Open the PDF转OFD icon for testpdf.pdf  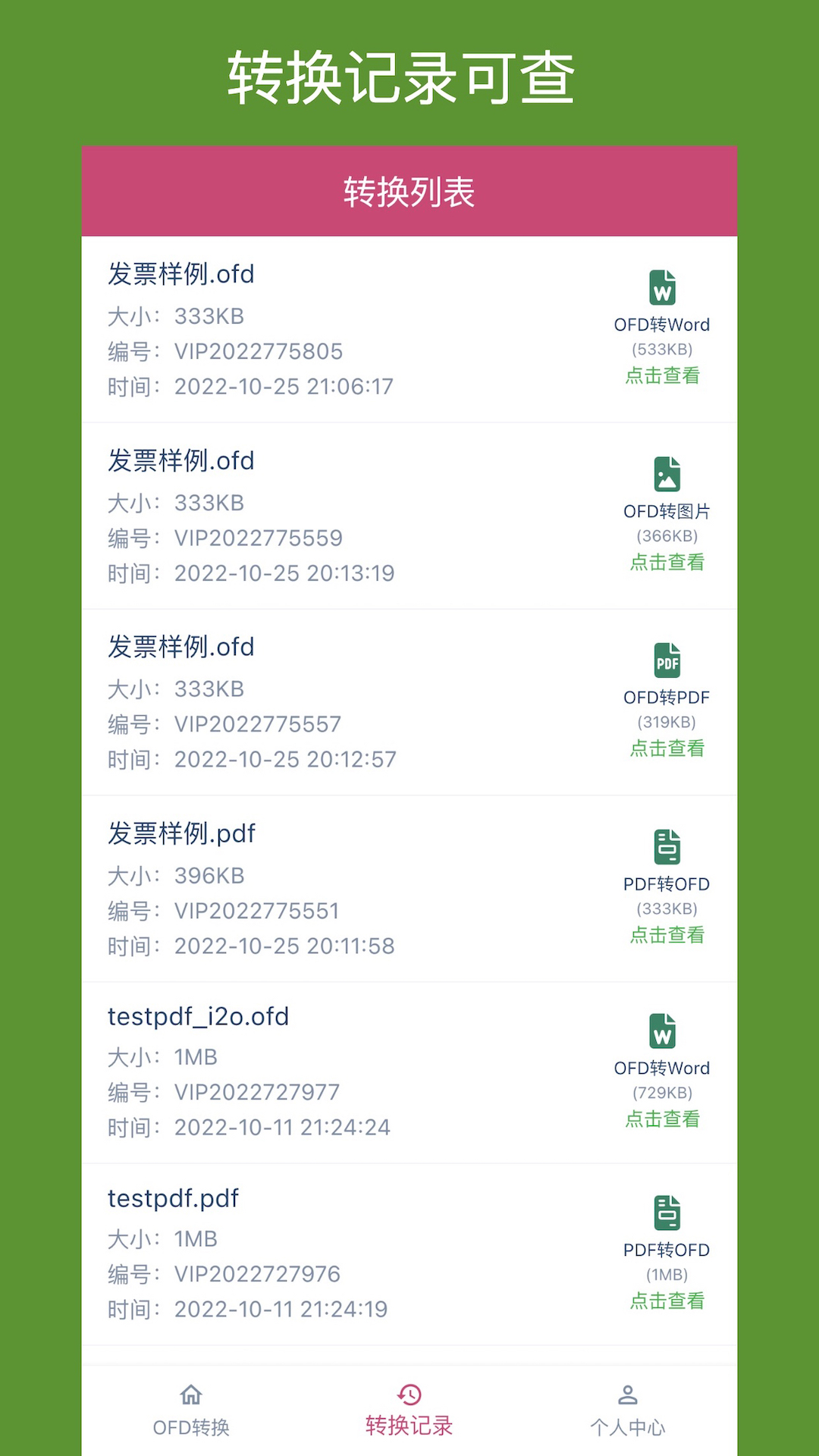[x=667, y=1213]
